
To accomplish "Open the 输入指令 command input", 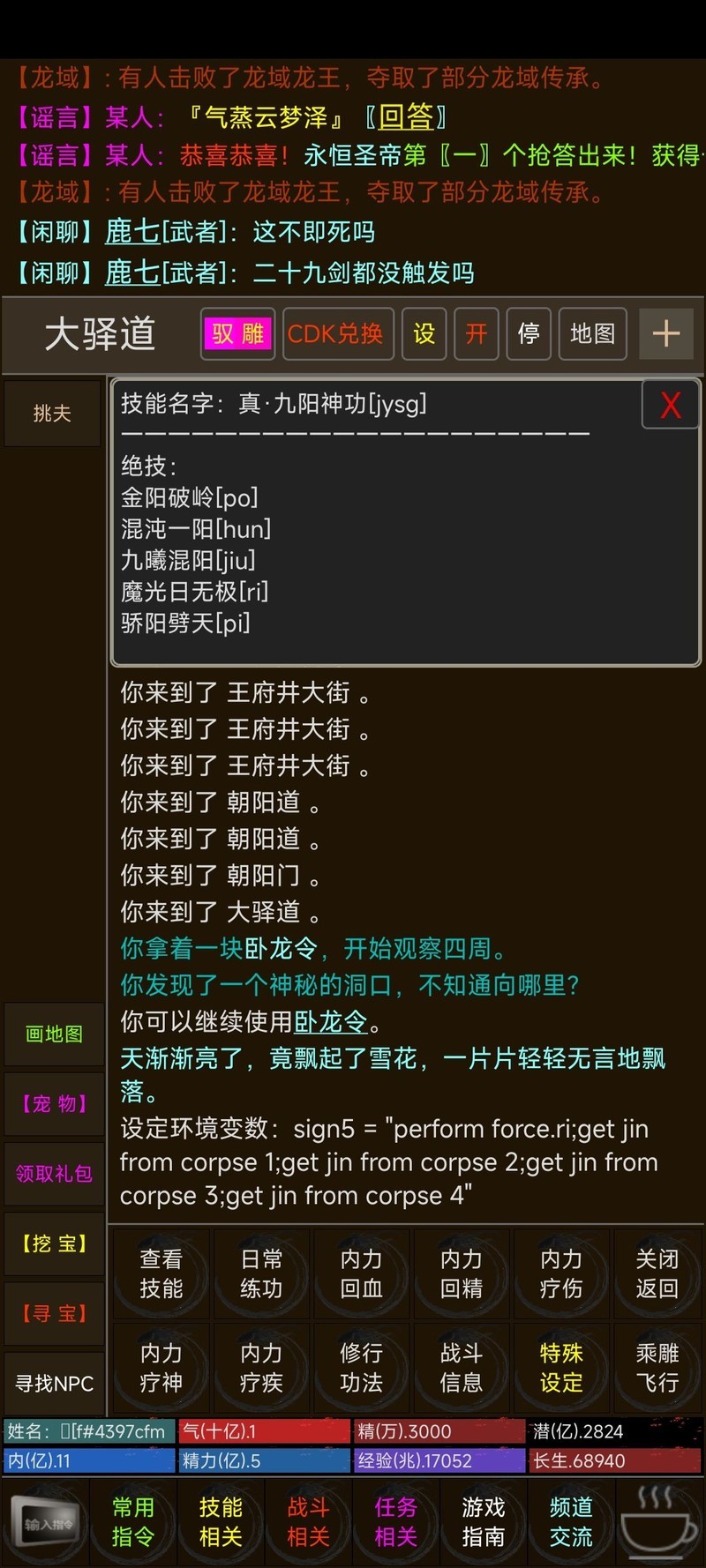I will coord(47,1523).
